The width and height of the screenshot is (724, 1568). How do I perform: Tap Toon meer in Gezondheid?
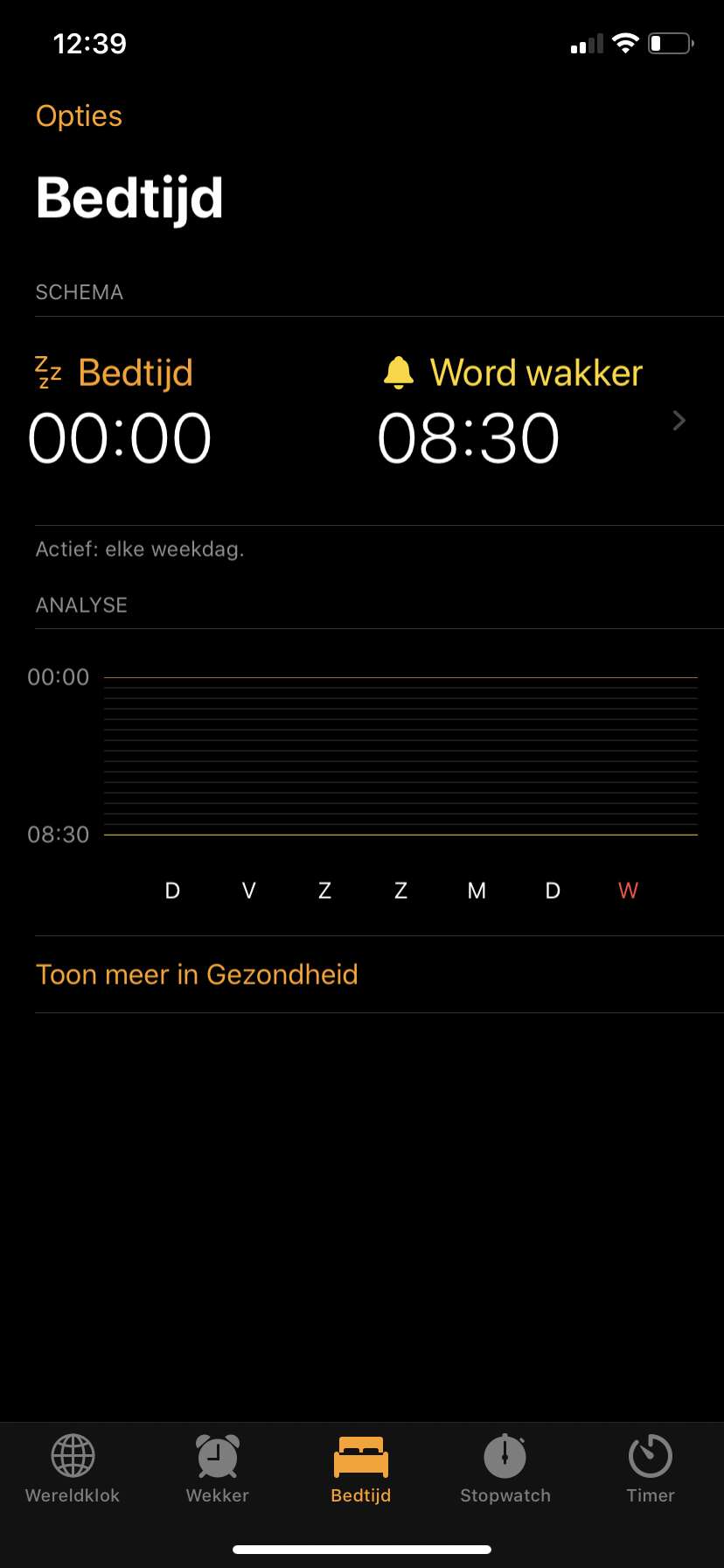[x=197, y=975]
